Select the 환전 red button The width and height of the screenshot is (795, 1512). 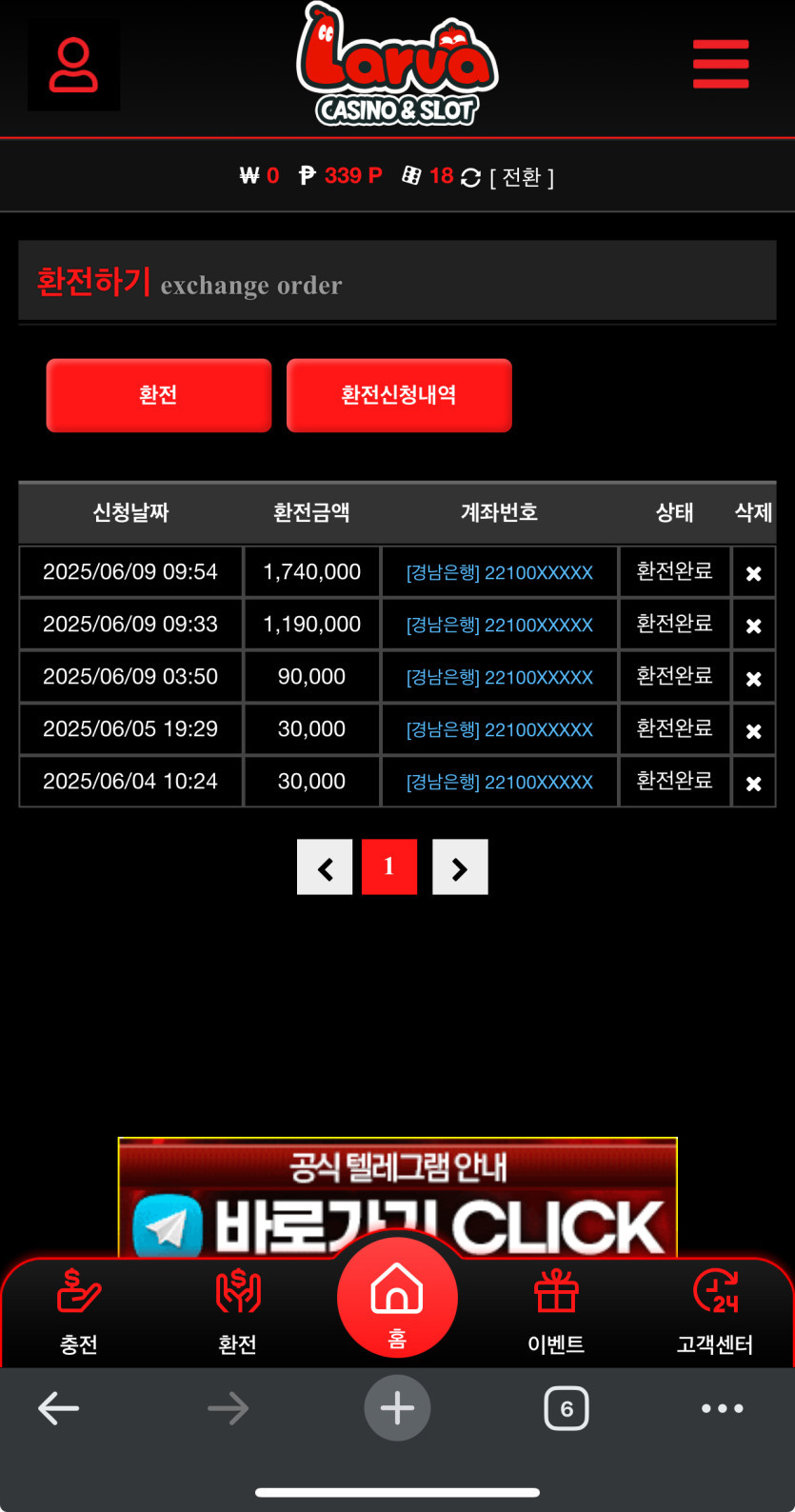(x=159, y=395)
